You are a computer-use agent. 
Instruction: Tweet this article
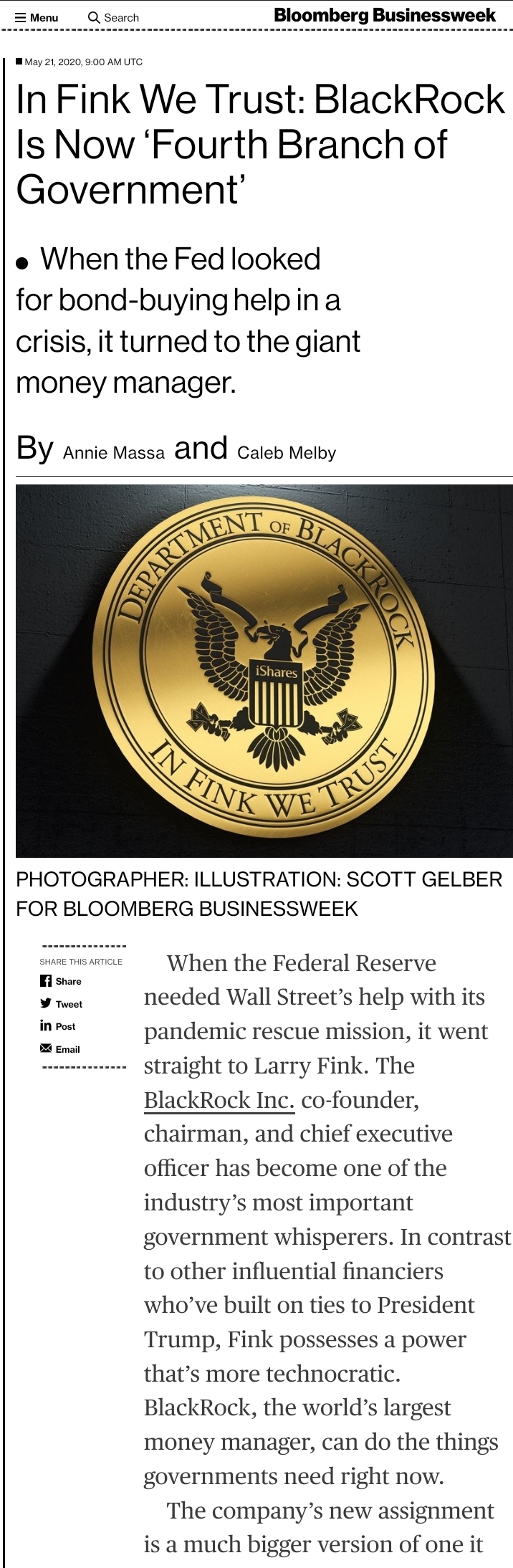pyautogui.click(x=62, y=1004)
